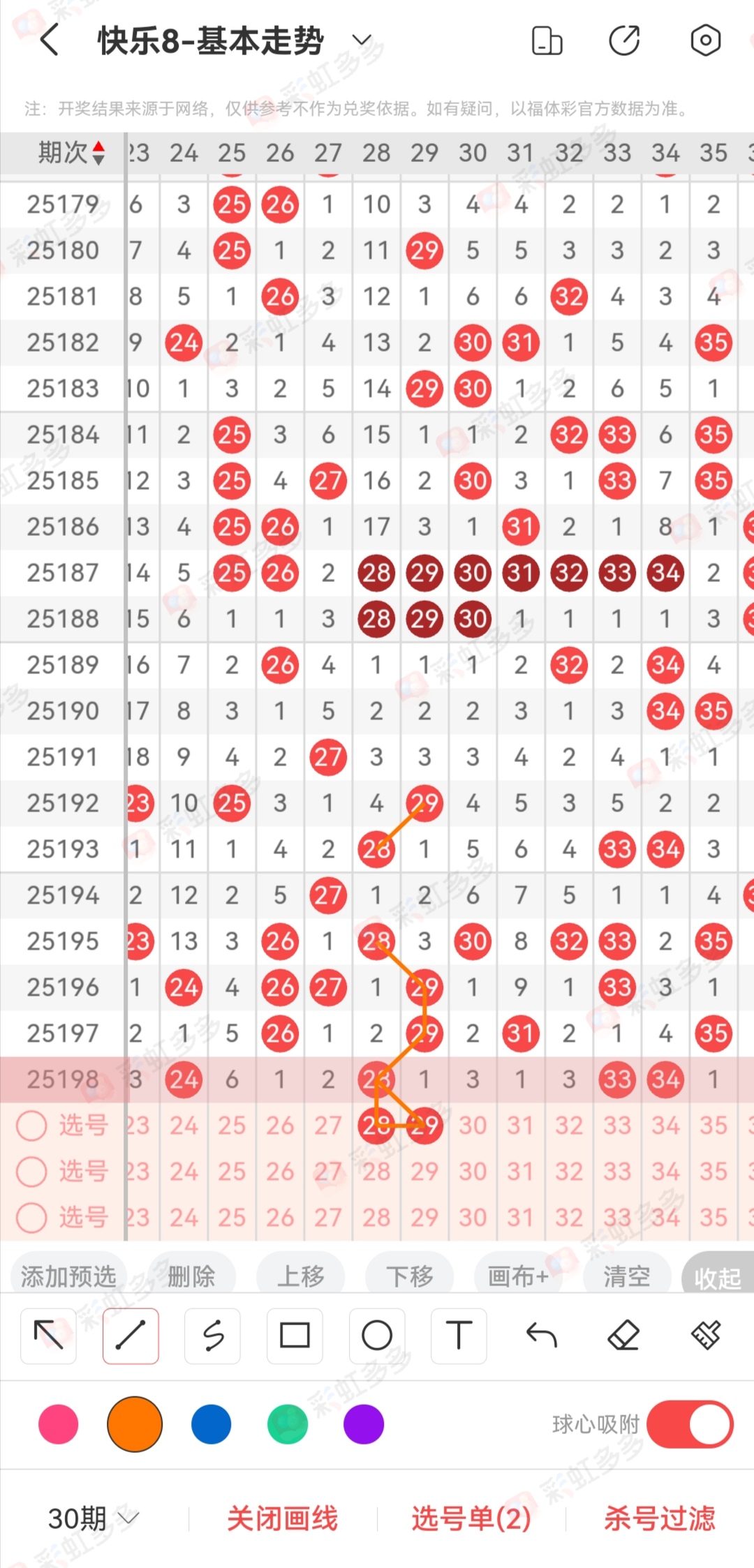Expand the 快乐8-基本走势 title dropdown
The height and width of the screenshot is (1568, 754).
point(362,40)
